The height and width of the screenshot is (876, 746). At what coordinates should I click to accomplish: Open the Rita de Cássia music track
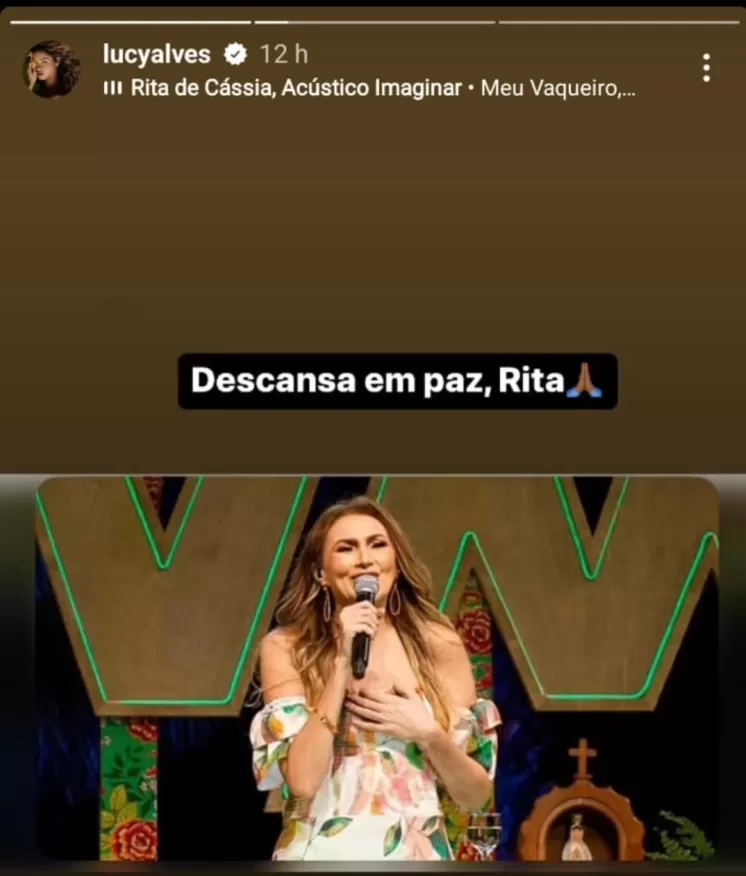coord(370,88)
